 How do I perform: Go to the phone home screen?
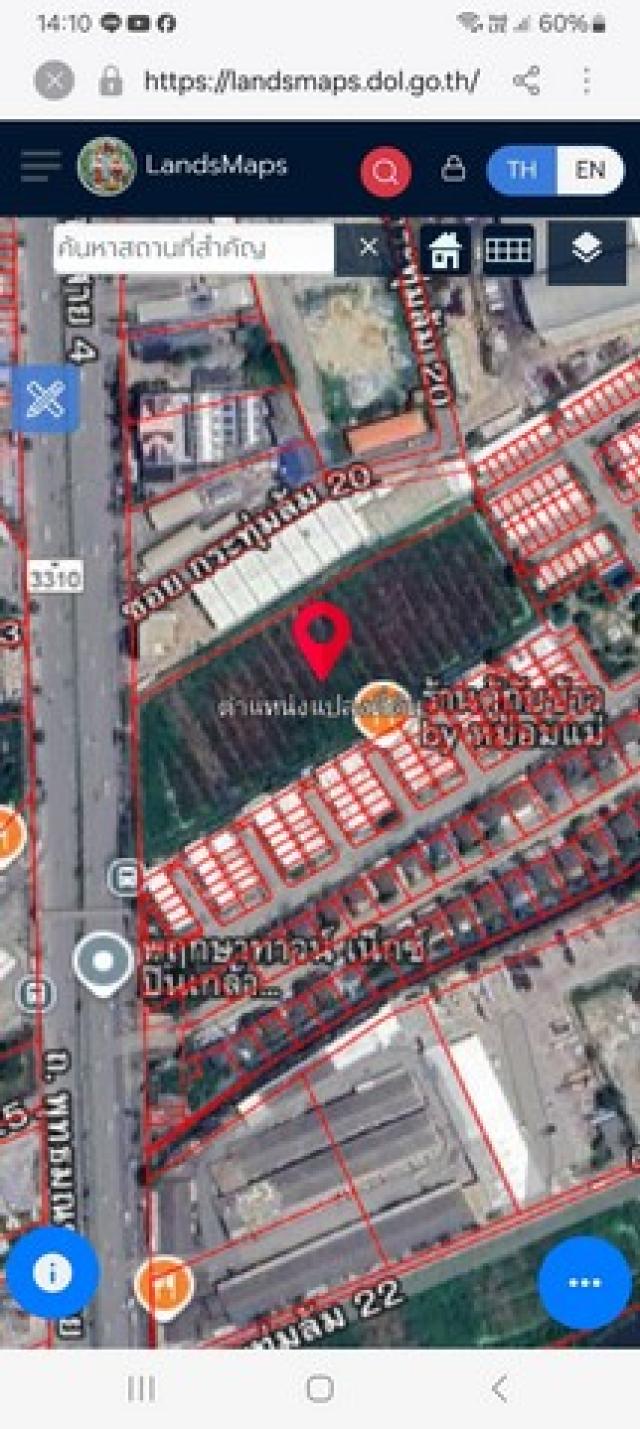(320, 1388)
